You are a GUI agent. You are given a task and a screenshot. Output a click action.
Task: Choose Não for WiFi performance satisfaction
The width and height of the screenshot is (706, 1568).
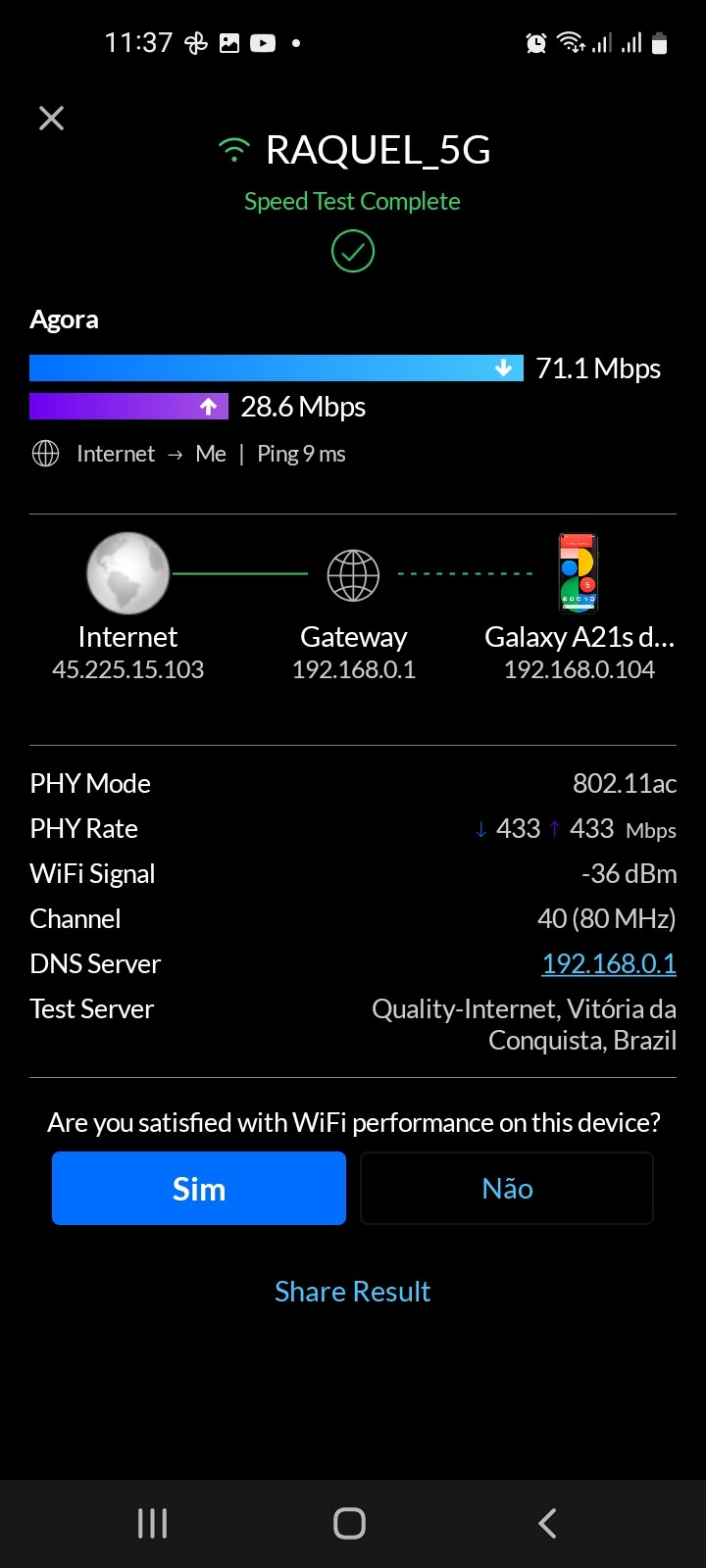point(507,1189)
